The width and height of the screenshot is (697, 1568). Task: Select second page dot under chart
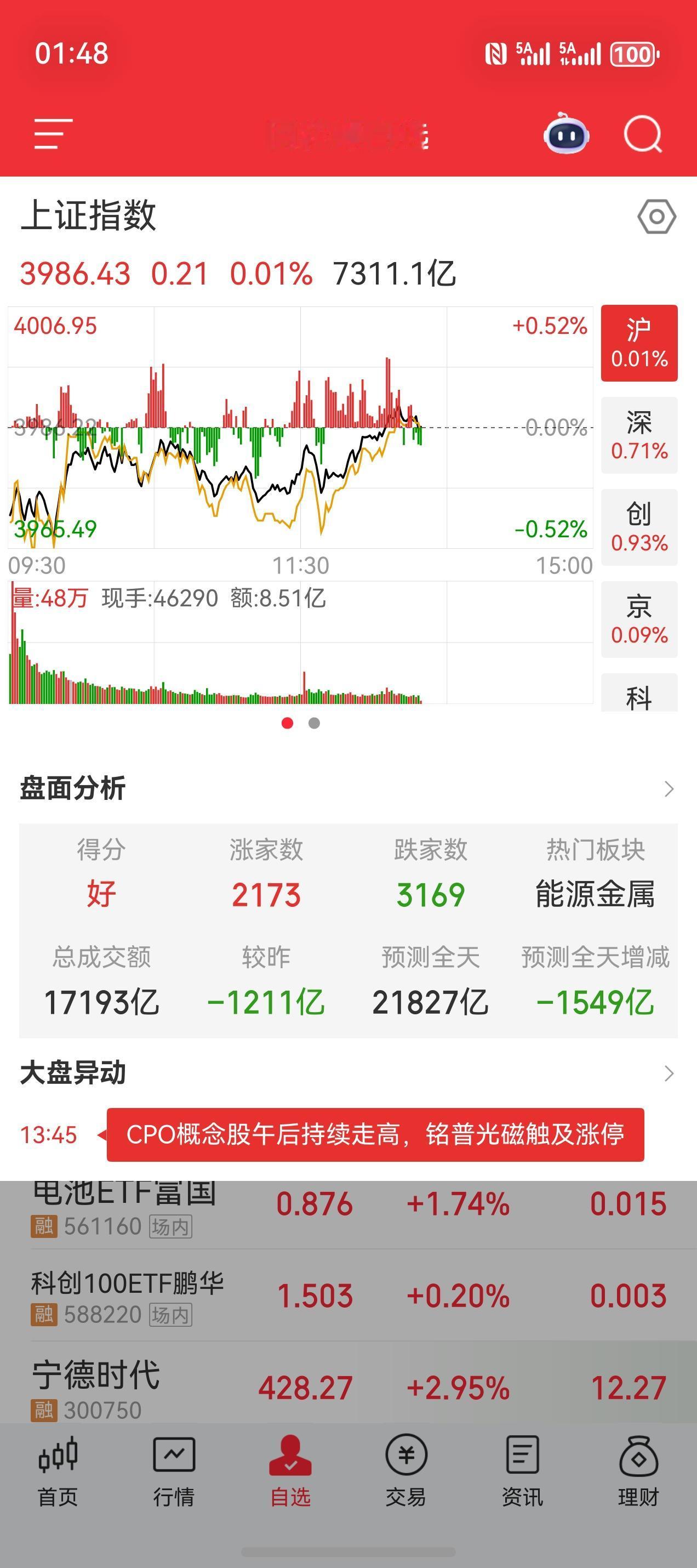click(x=314, y=723)
